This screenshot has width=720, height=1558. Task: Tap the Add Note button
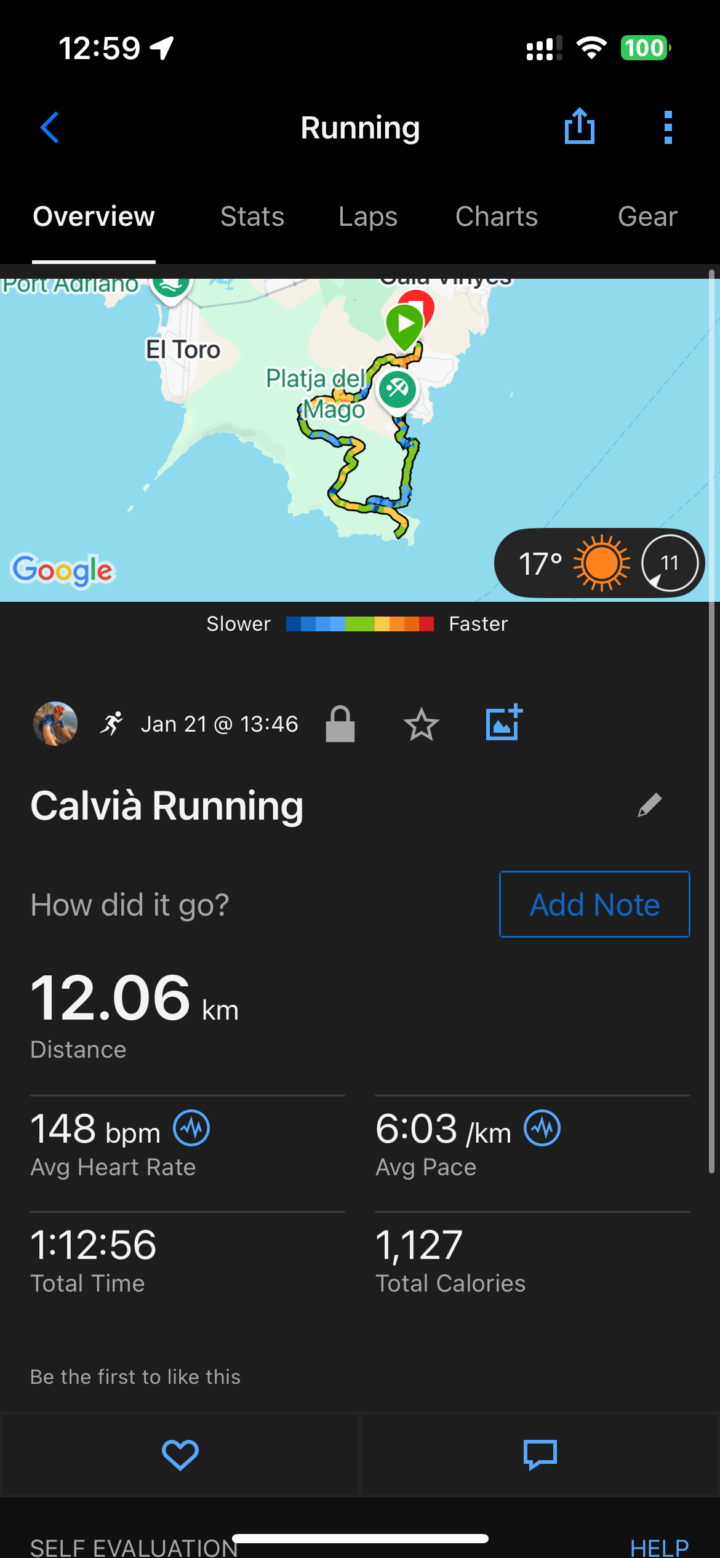click(594, 904)
